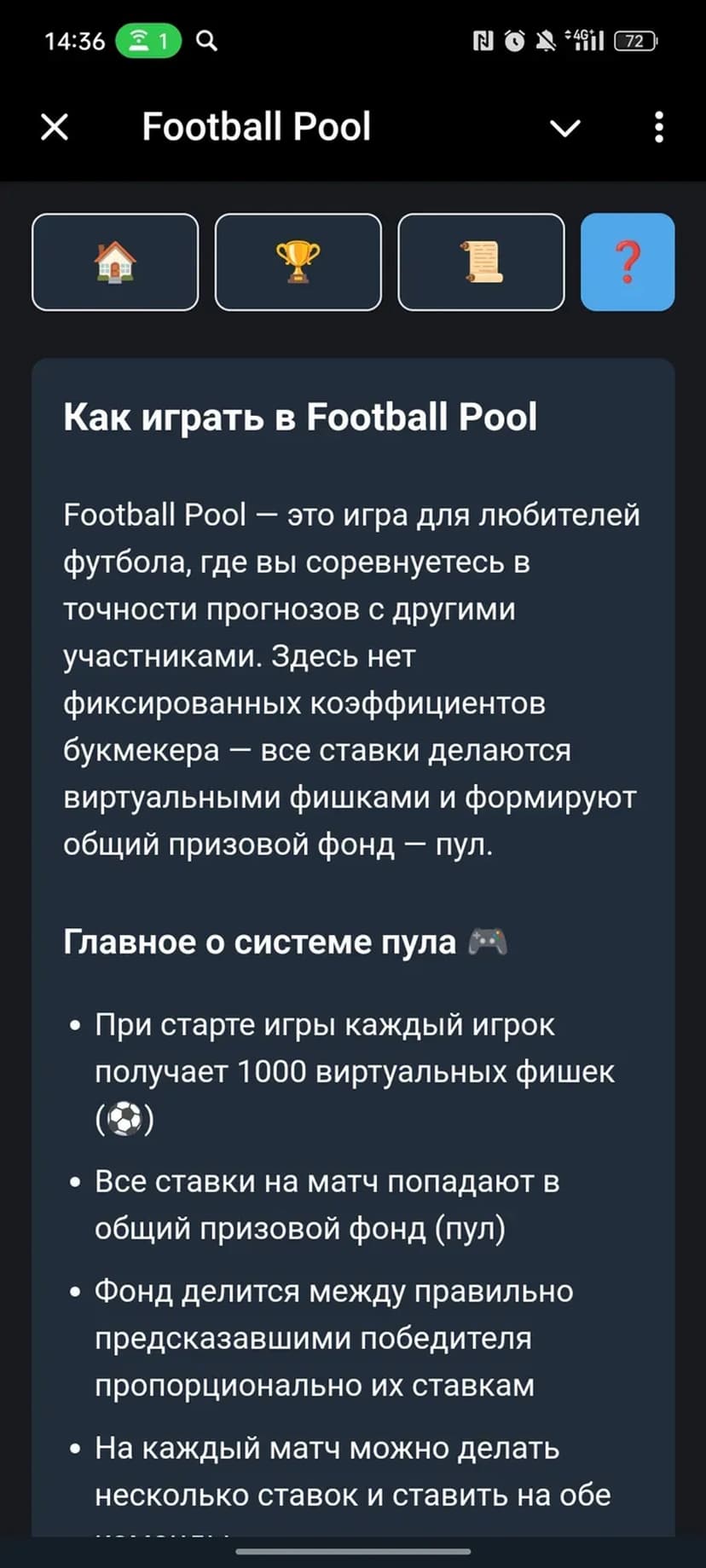Open the trophy leaderboard tab

pyautogui.click(x=298, y=262)
